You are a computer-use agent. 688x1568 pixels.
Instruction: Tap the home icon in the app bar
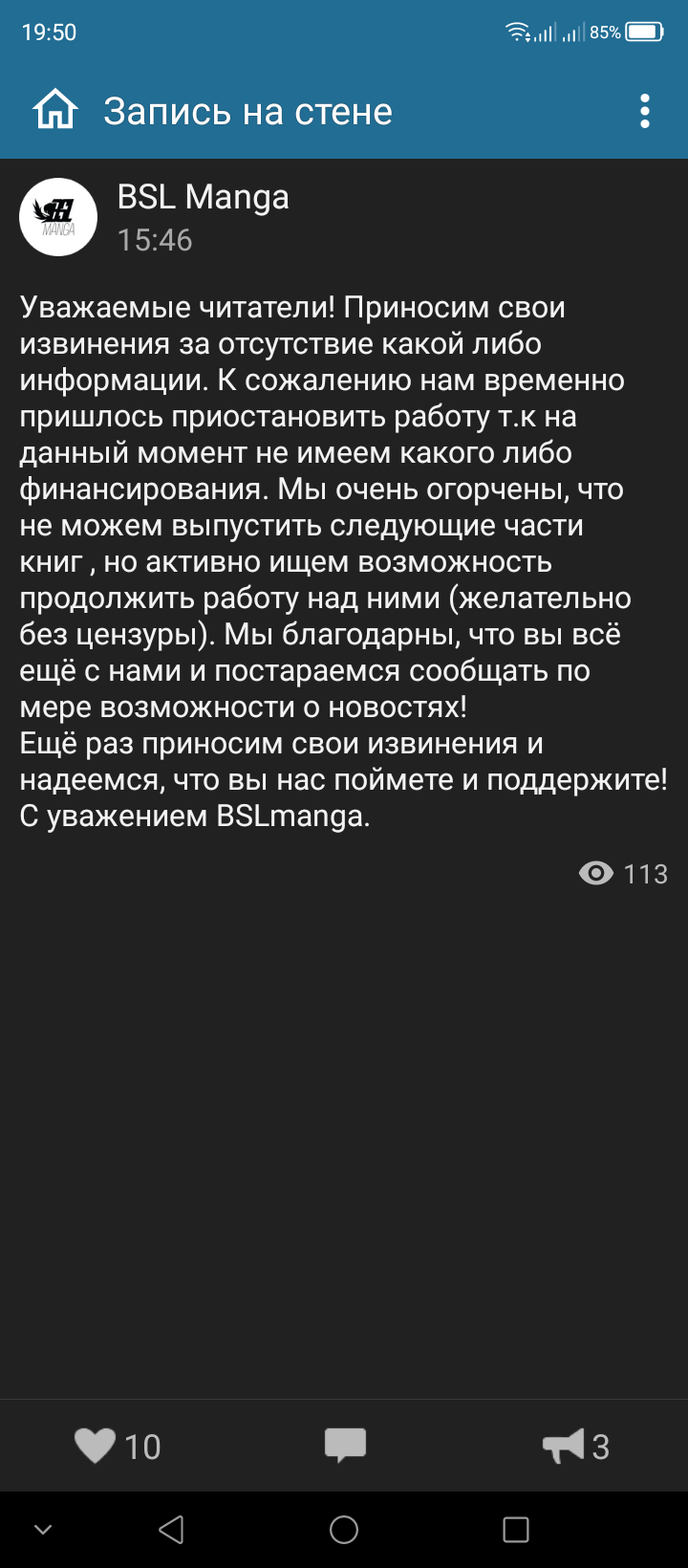click(54, 110)
